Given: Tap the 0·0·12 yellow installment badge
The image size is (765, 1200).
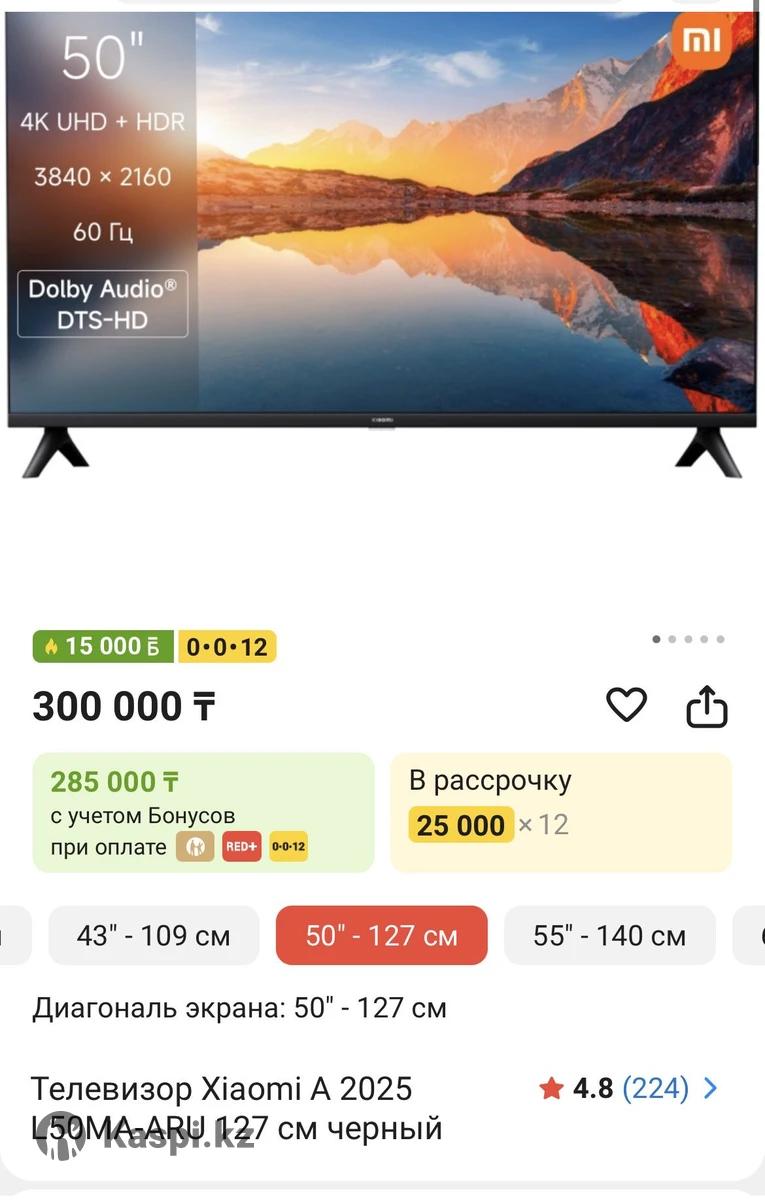Looking at the screenshot, I should (x=227, y=647).
